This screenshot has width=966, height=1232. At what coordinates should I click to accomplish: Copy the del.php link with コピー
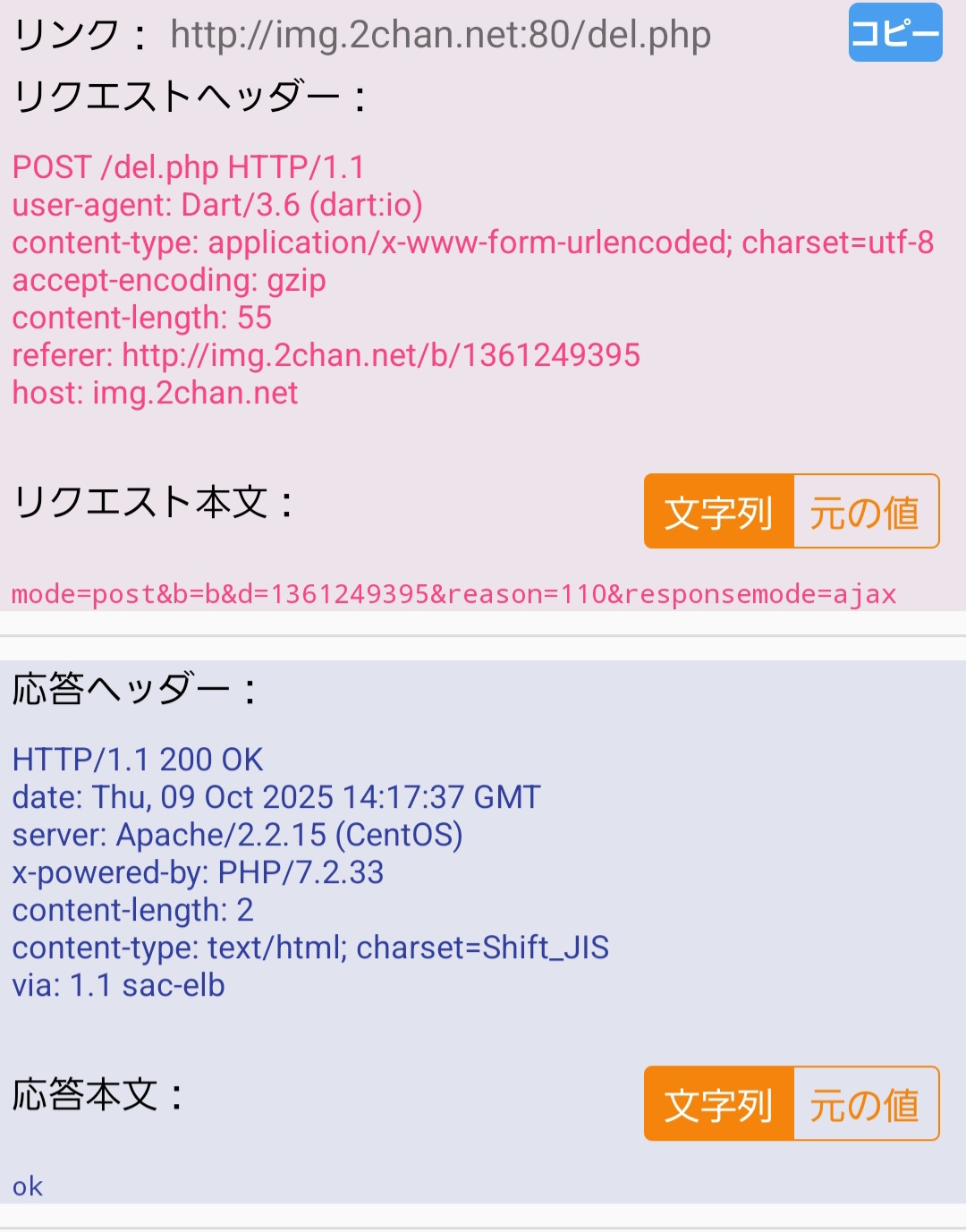[x=894, y=33]
